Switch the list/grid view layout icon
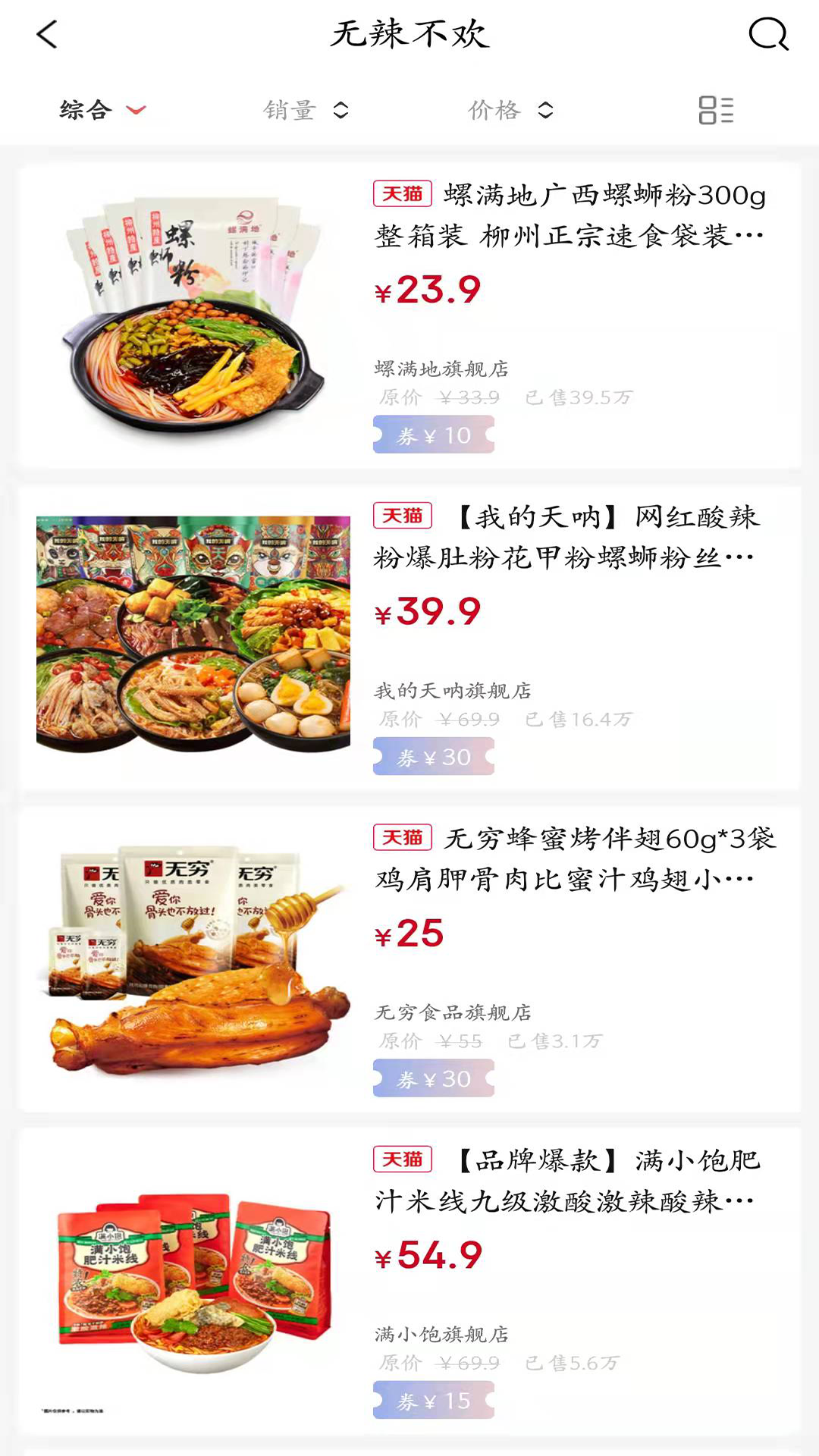 click(717, 109)
